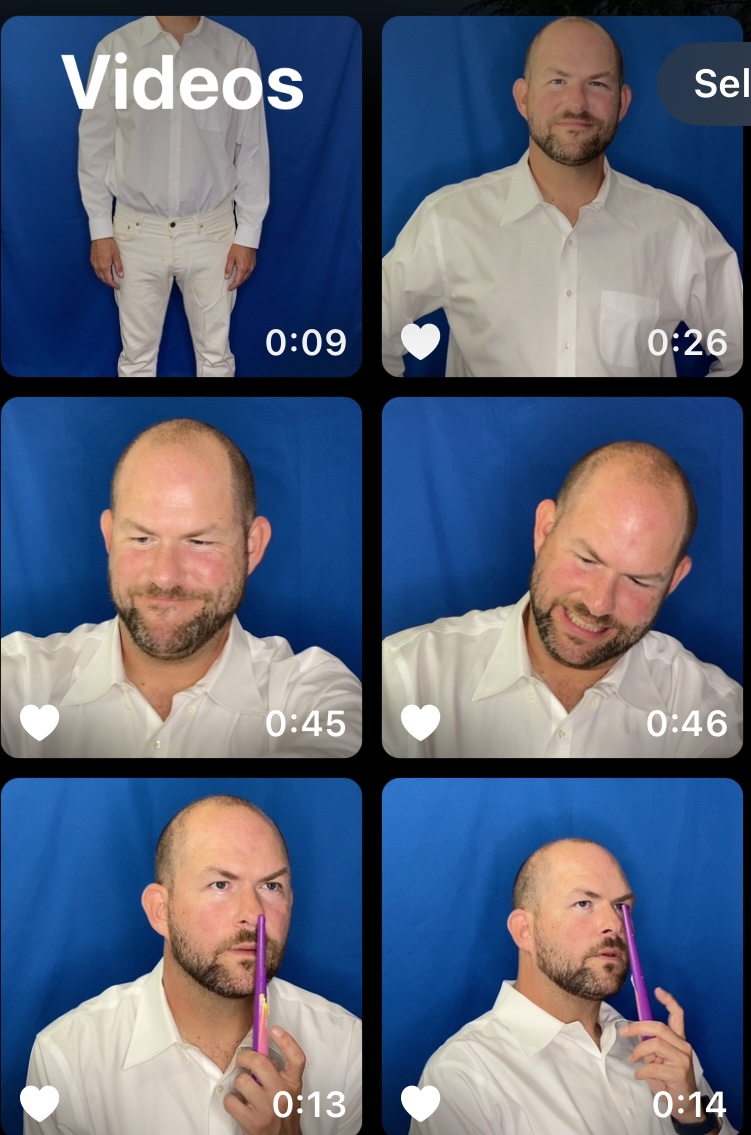751x1135 pixels.
Task: Select the 0:14 video tile
Action: pyautogui.click(x=562, y=955)
